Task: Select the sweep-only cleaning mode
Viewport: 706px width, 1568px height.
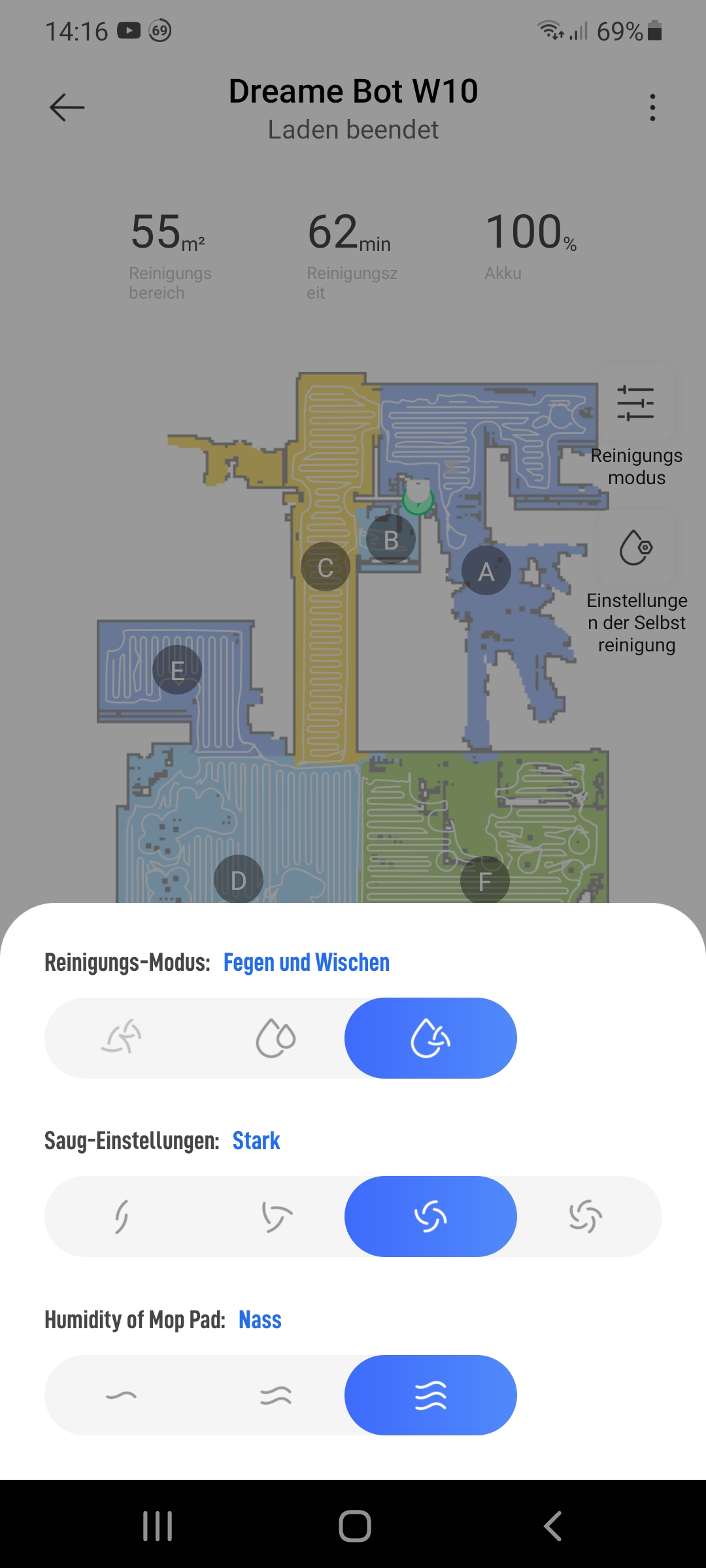Action: click(x=122, y=1037)
